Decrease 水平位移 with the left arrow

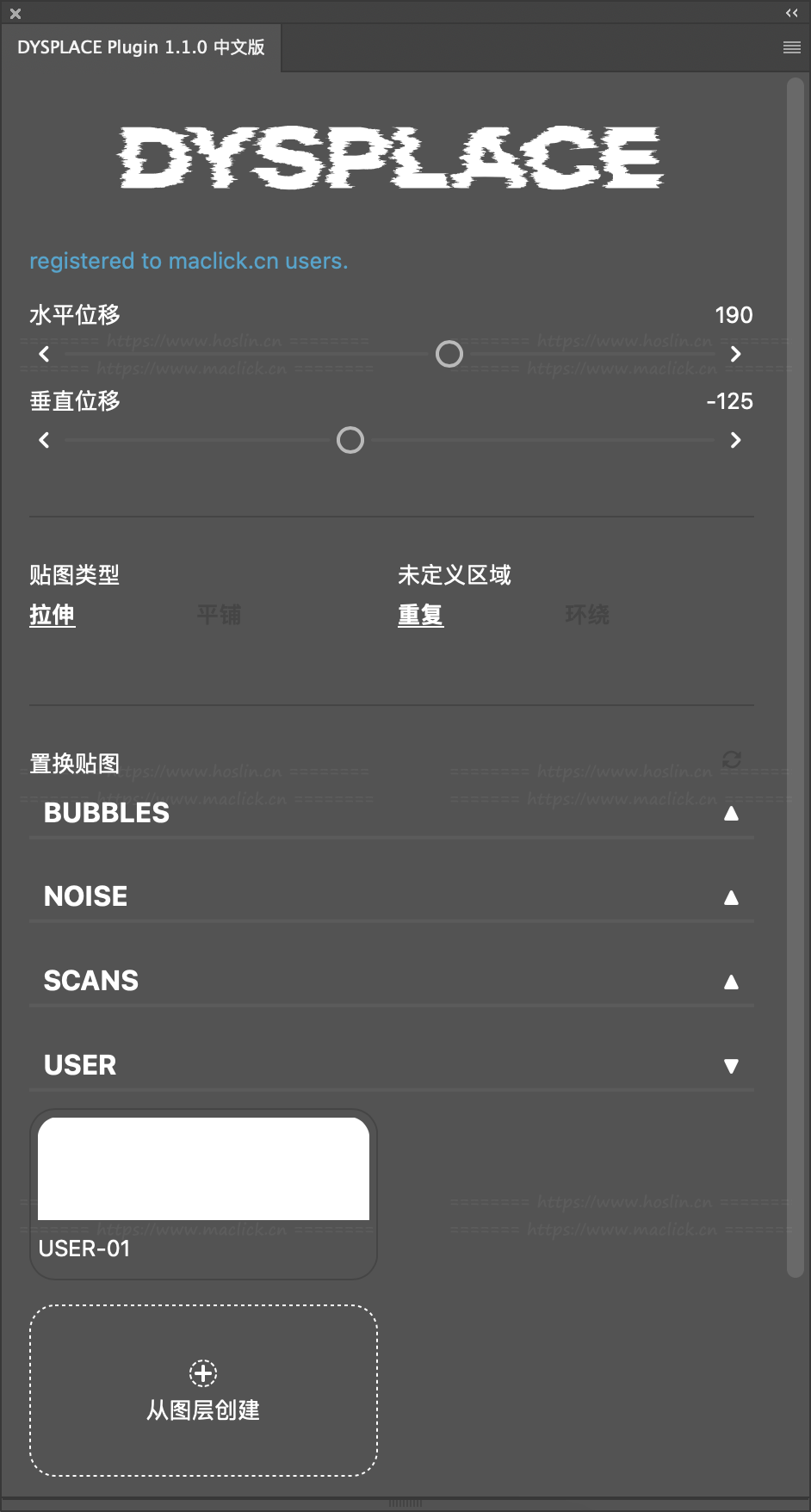tap(45, 354)
